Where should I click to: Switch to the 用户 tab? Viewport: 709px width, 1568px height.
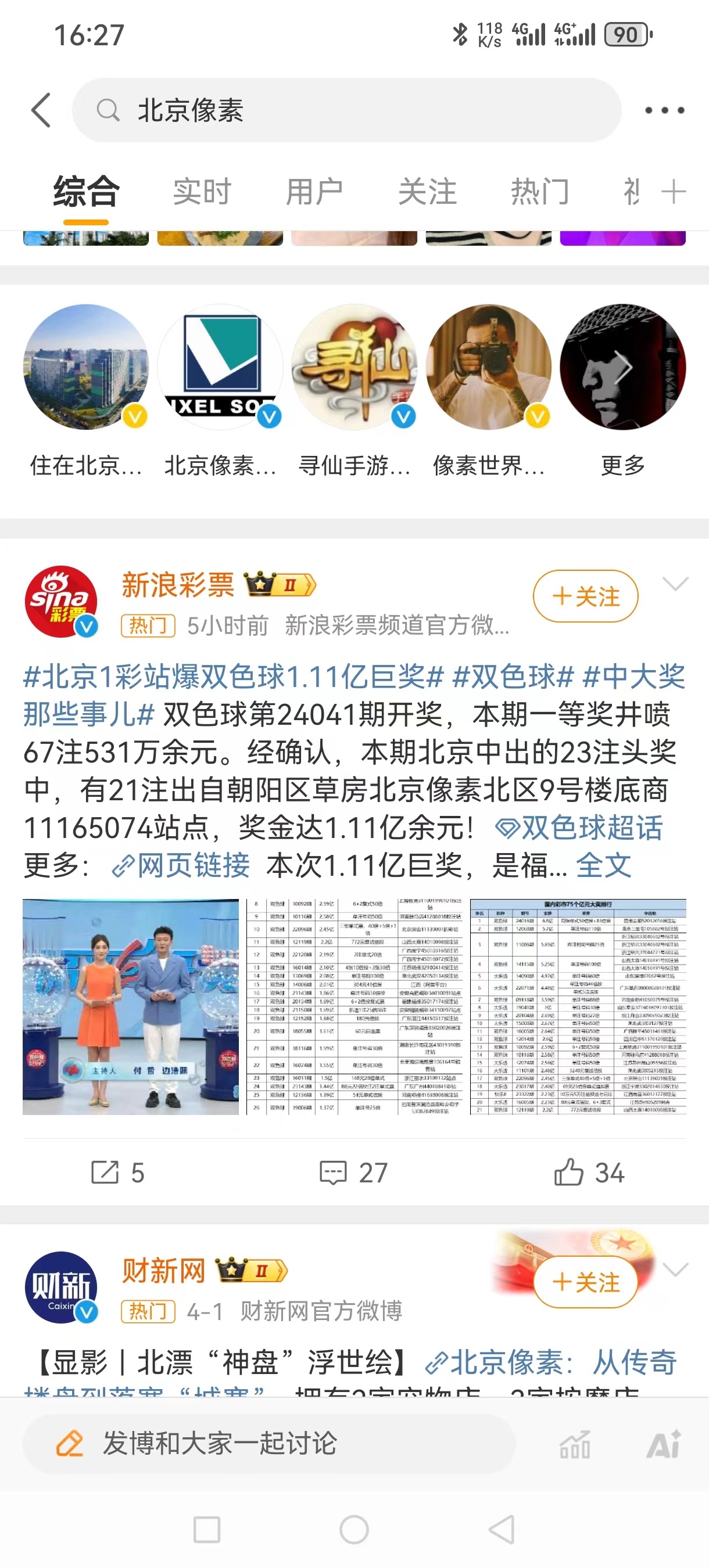click(x=314, y=192)
